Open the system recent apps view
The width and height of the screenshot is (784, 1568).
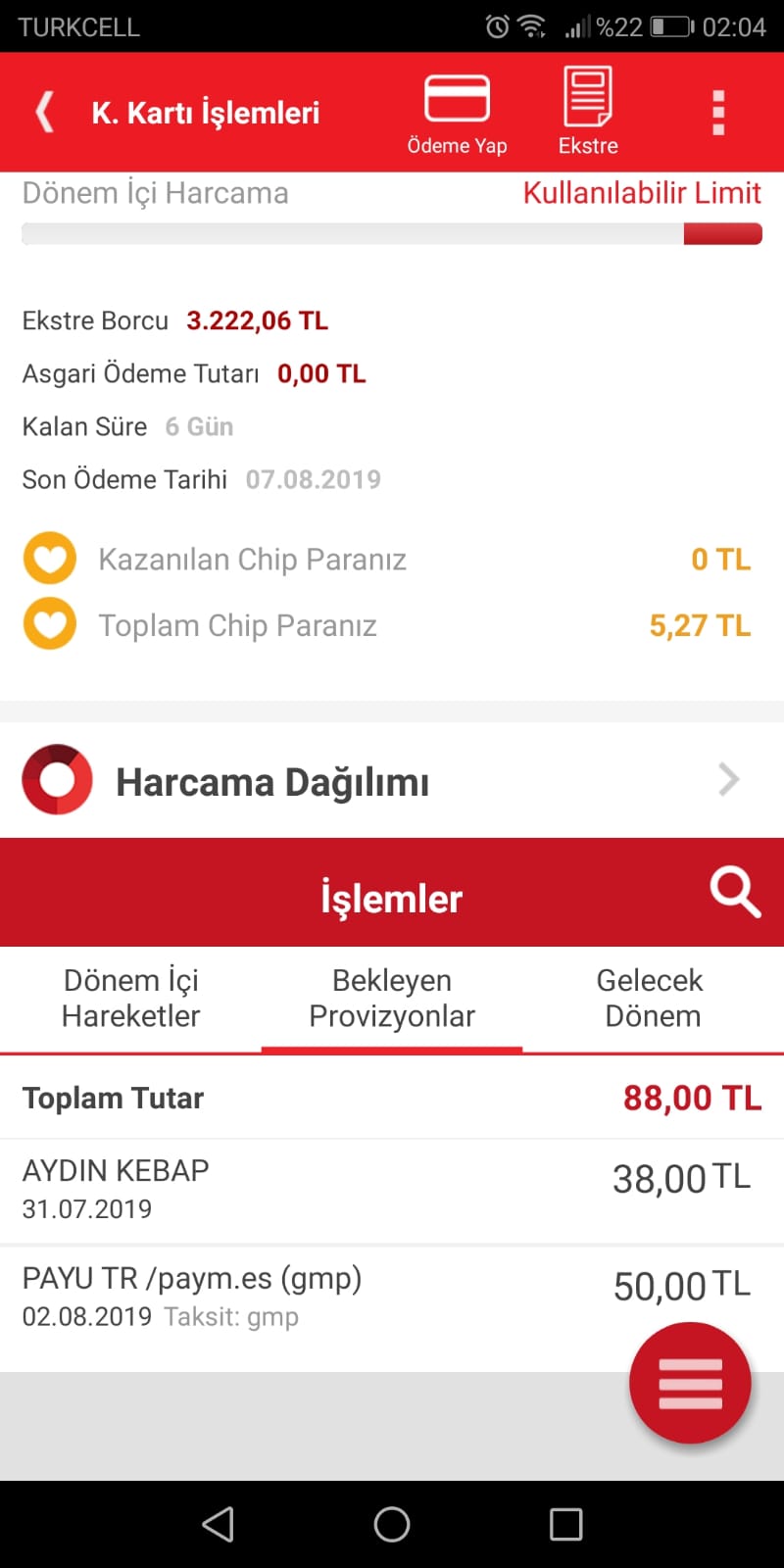pos(565,1524)
